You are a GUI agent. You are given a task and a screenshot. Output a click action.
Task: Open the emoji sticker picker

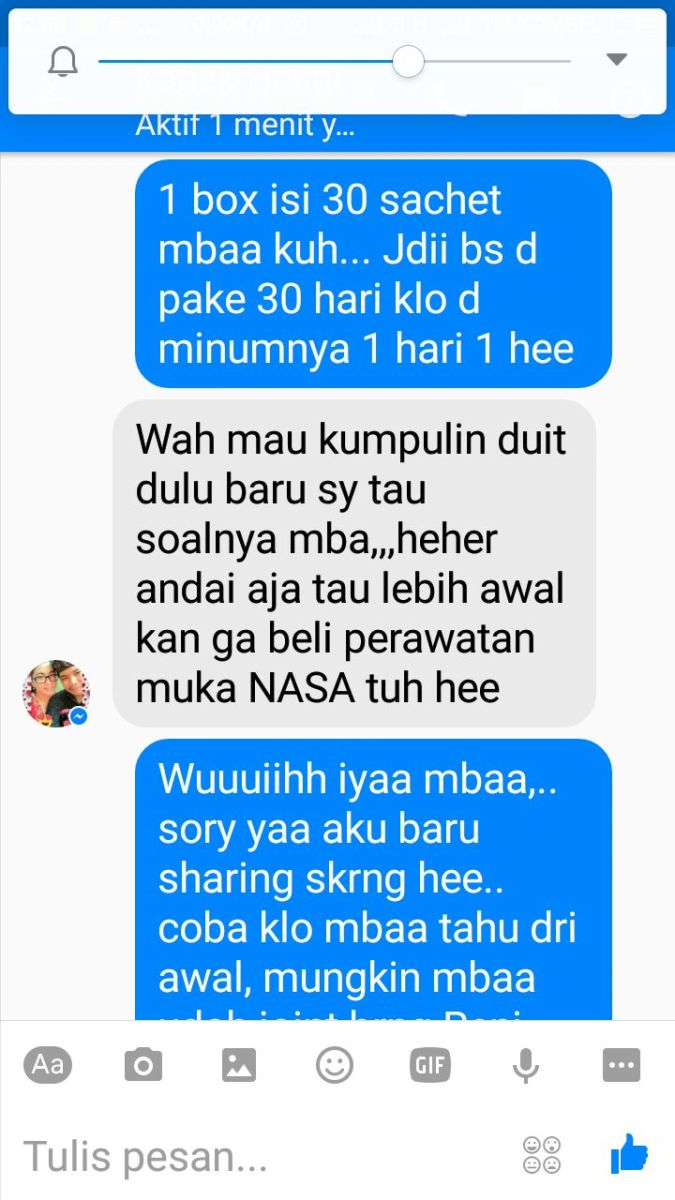click(334, 1066)
